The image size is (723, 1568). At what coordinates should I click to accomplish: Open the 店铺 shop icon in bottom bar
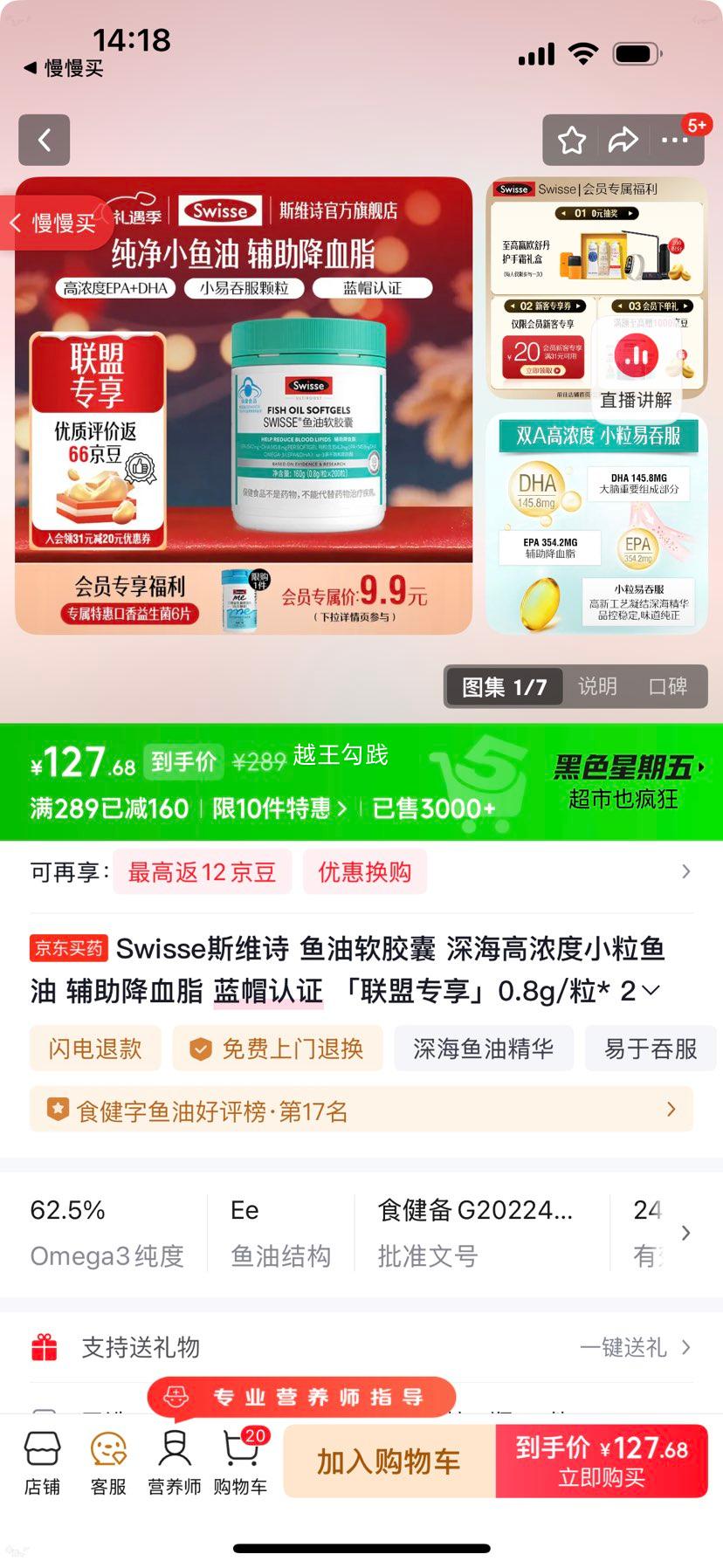click(42, 1461)
